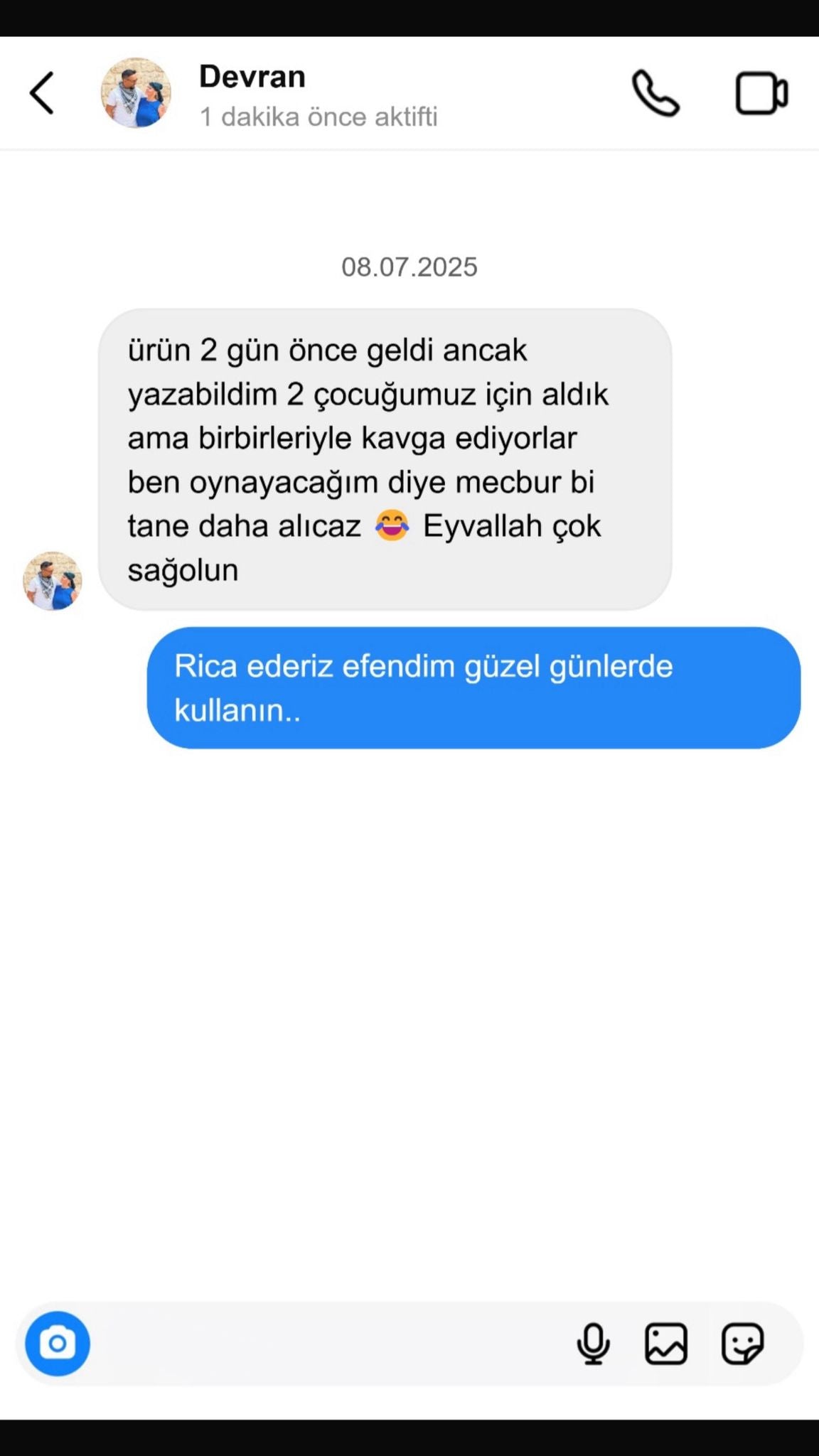Open Devran's profile from the header name
Screen dimensions: 819x1456
tap(252, 77)
